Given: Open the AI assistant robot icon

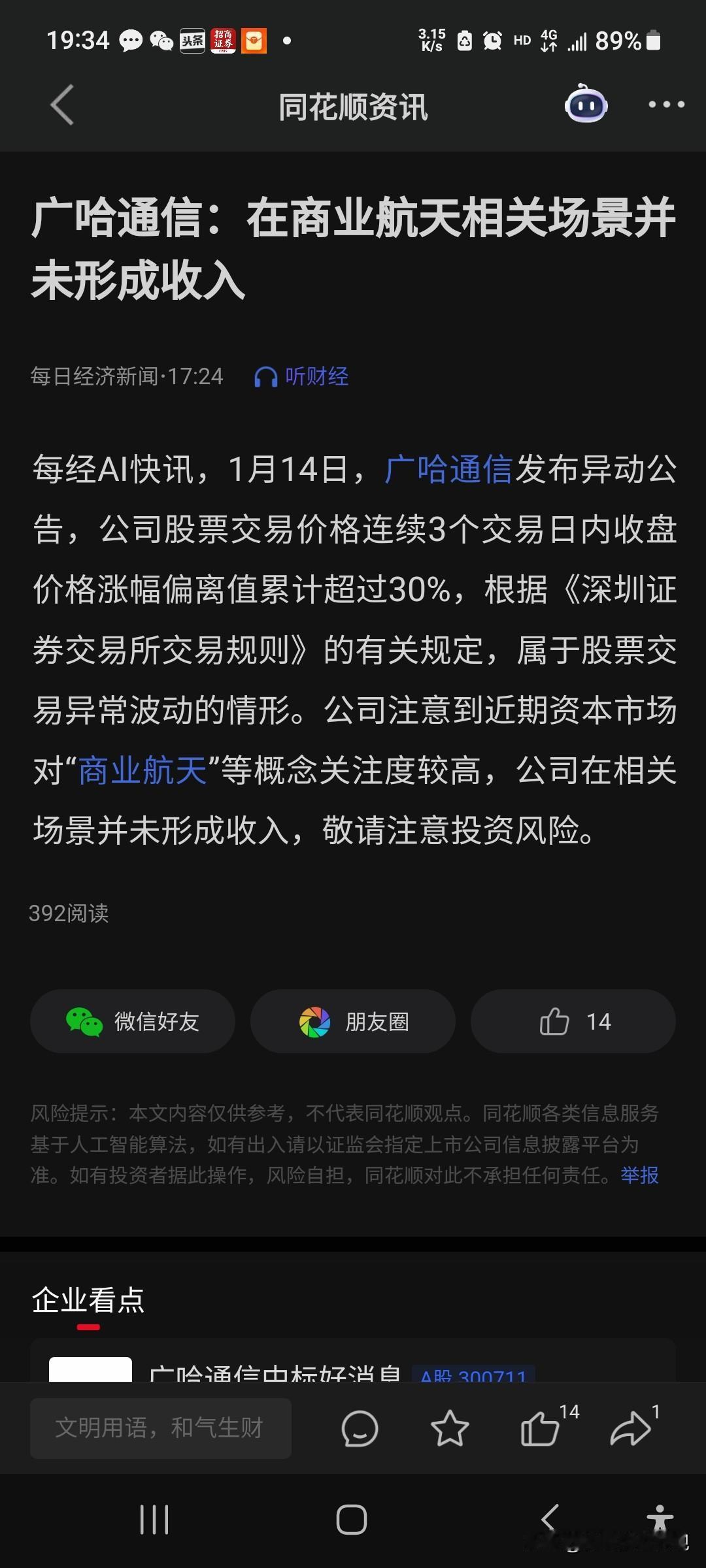Looking at the screenshot, I should point(585,106).
